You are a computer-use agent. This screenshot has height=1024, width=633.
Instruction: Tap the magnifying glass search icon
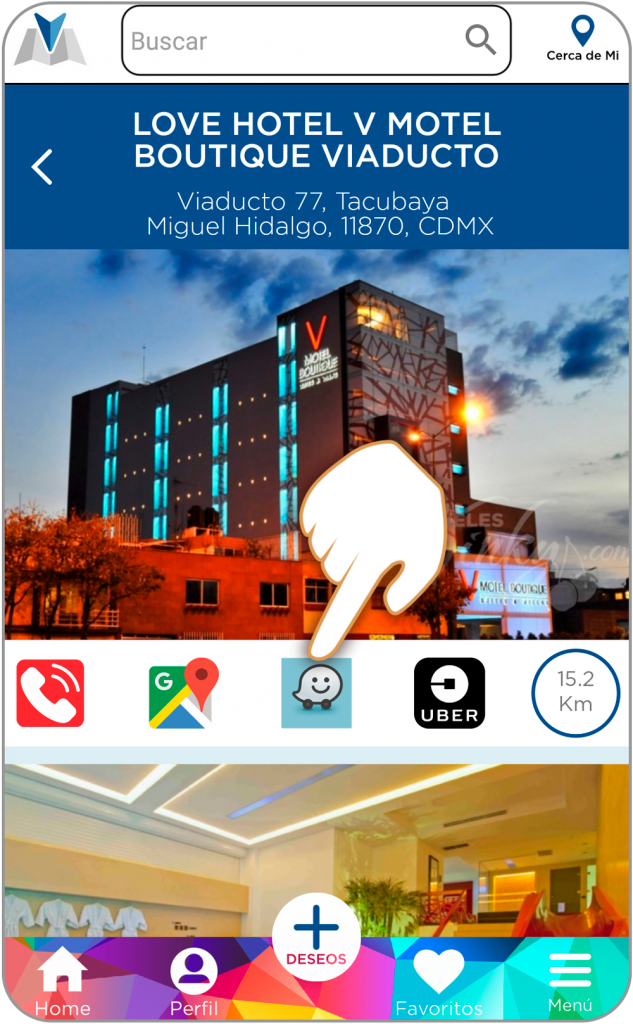click(480, 40)
